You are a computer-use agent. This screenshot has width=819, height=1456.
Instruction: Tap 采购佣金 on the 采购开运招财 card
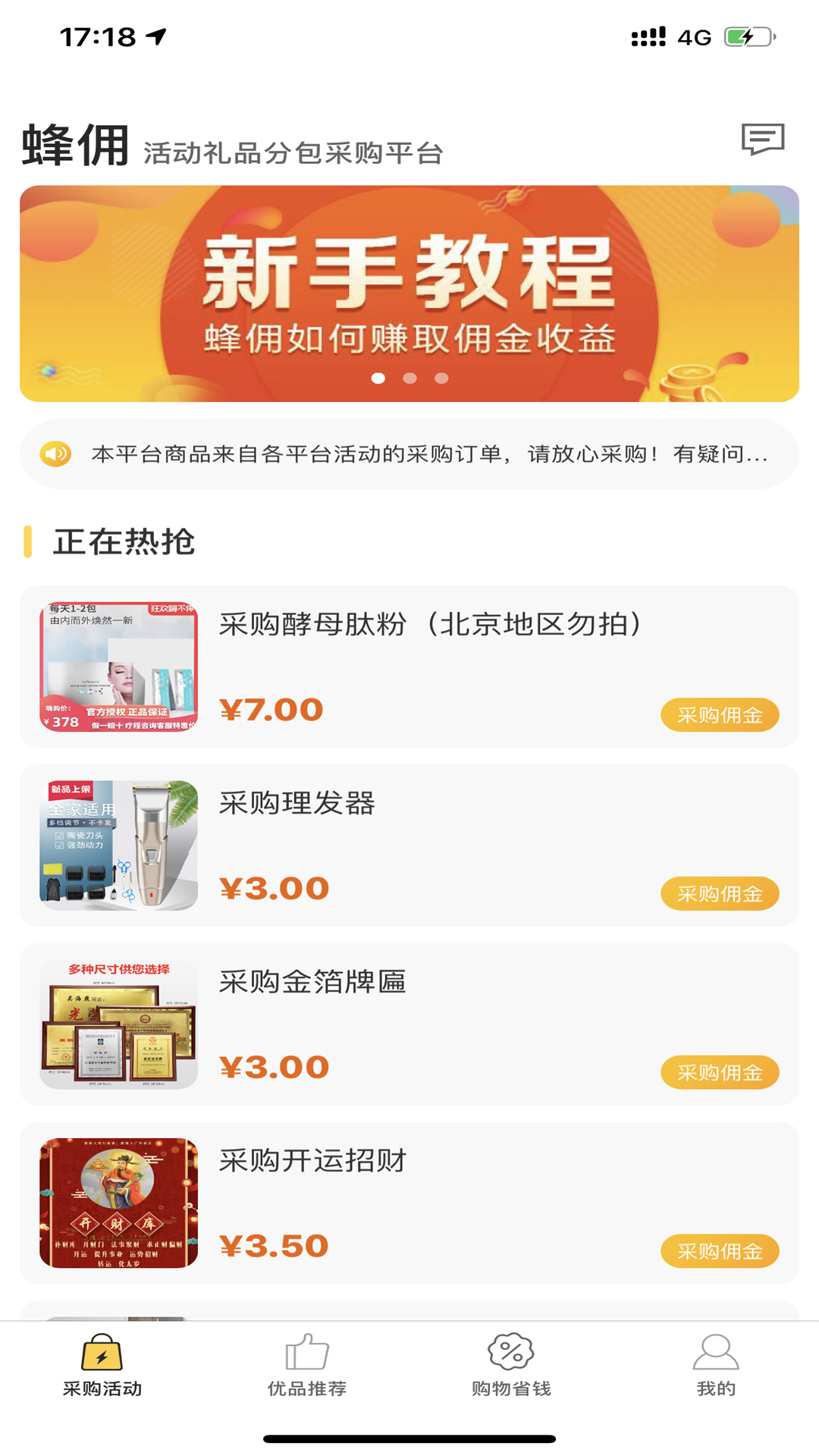click(720, 1252)
